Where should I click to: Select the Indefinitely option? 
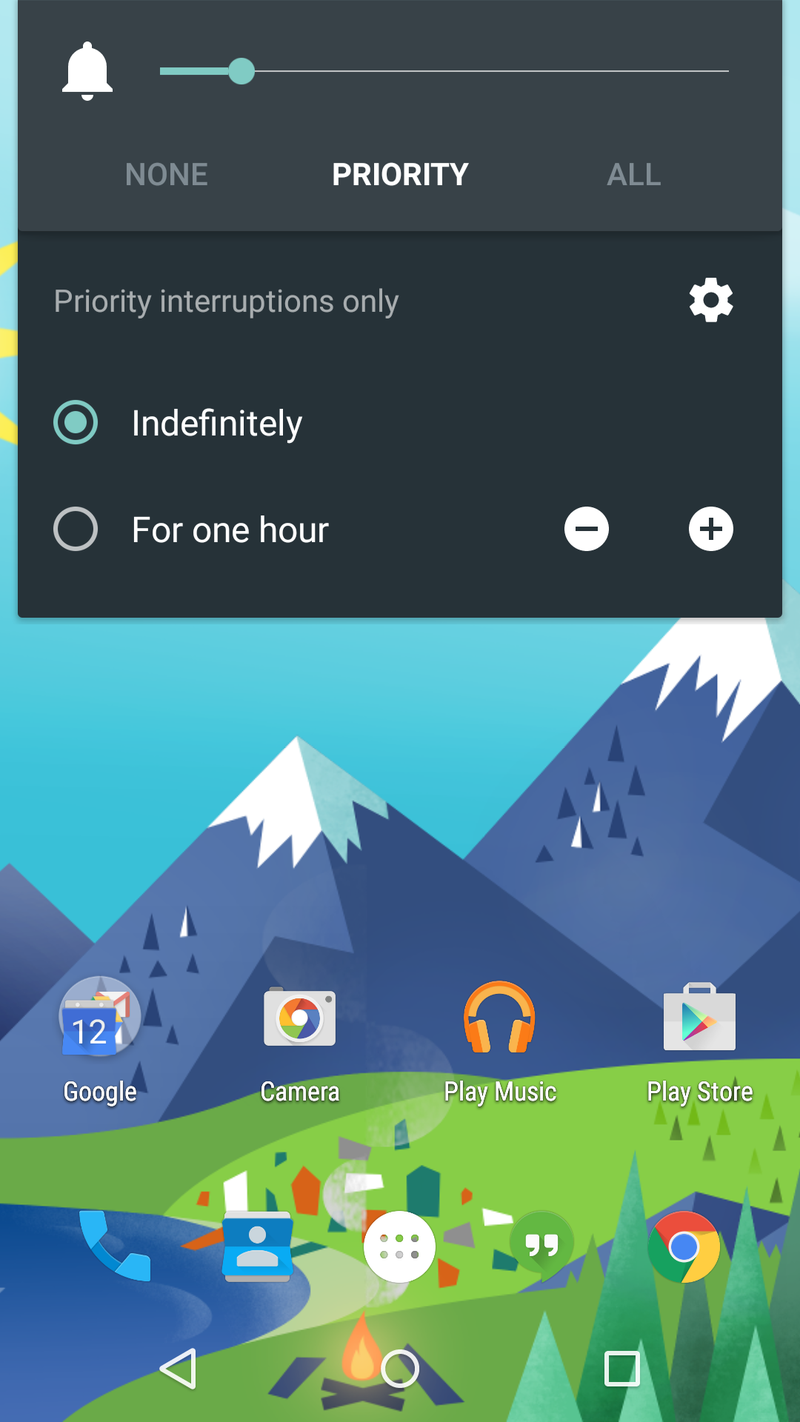click(76, 423)
